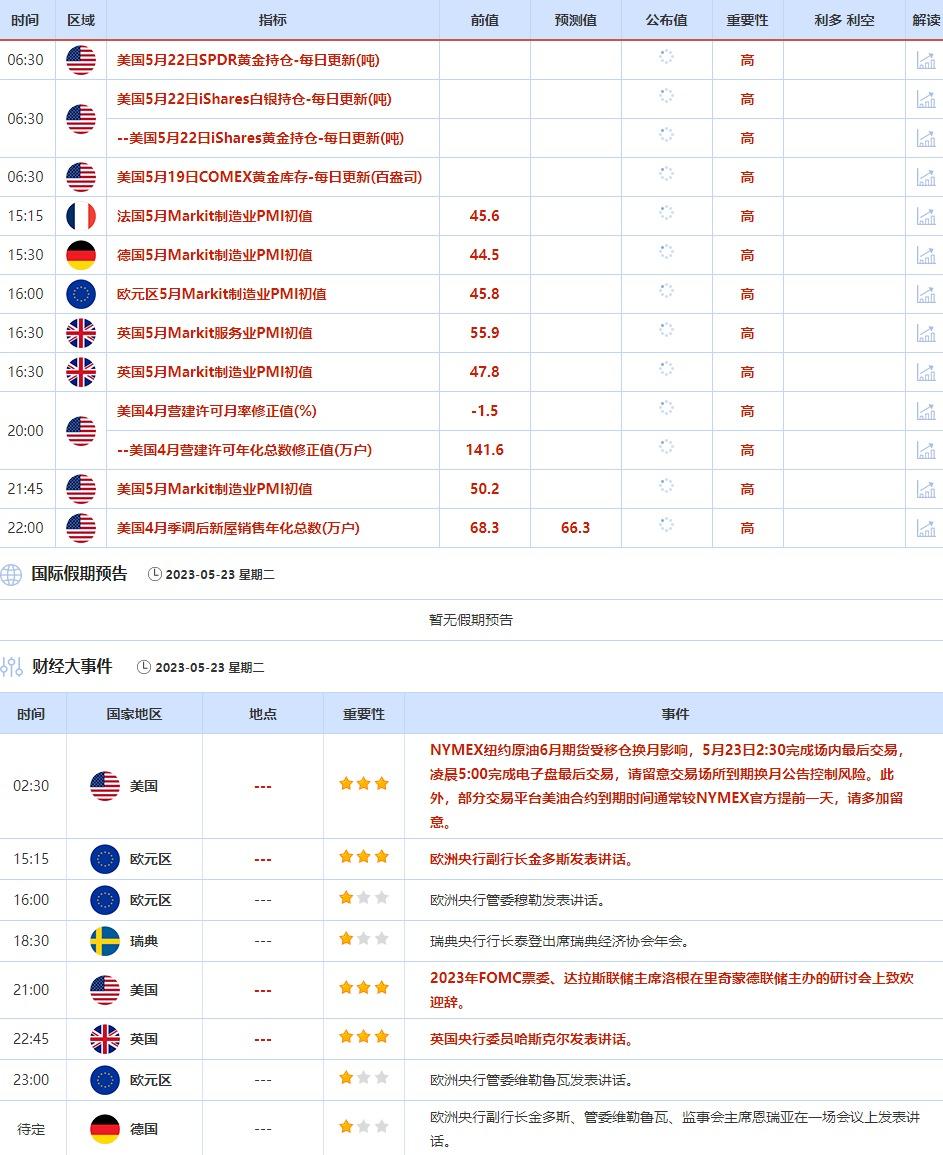The height and width of the screenshot is (1155, 943).
Task: Open the chart icon for SPDR黄金持仓 row
Action: [x=926, y=60]
